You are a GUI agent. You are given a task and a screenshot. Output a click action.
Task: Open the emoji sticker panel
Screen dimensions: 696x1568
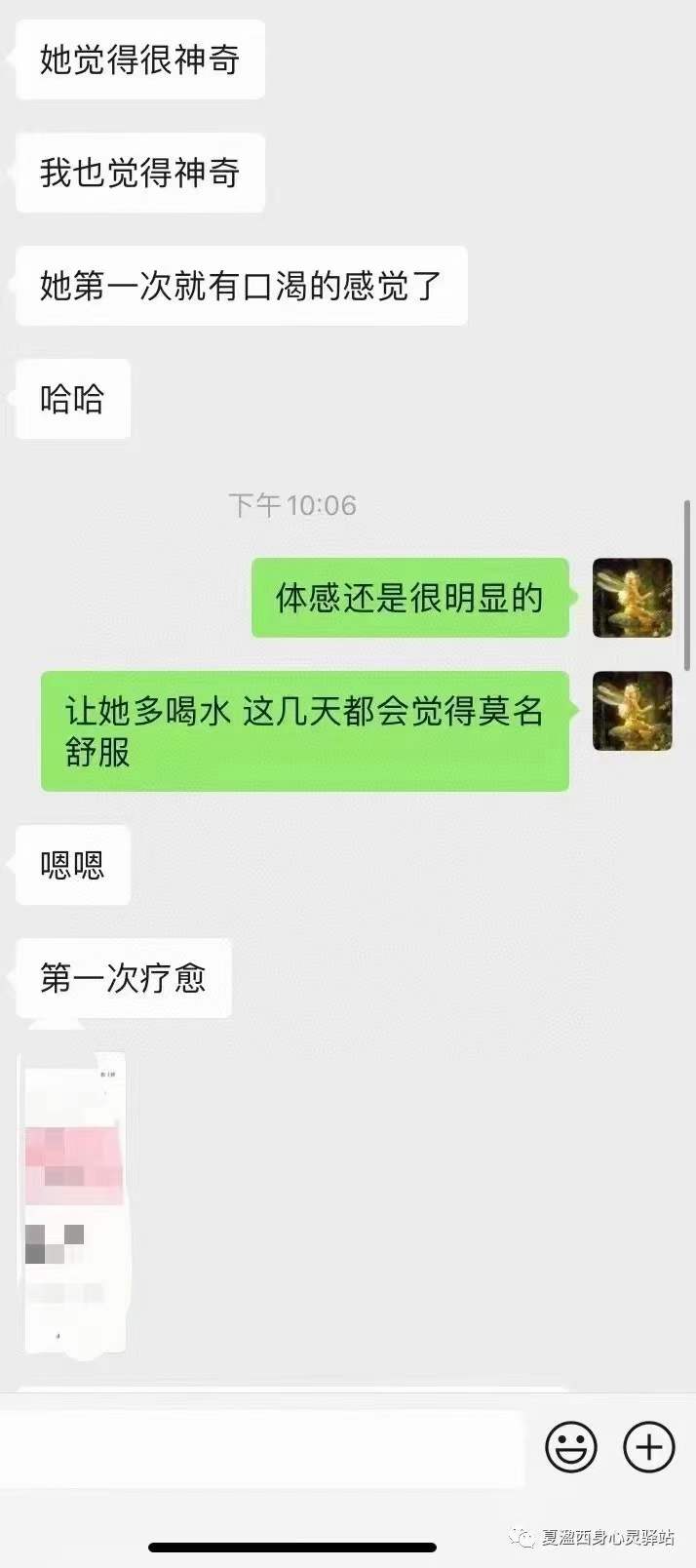pos(570,1446)
